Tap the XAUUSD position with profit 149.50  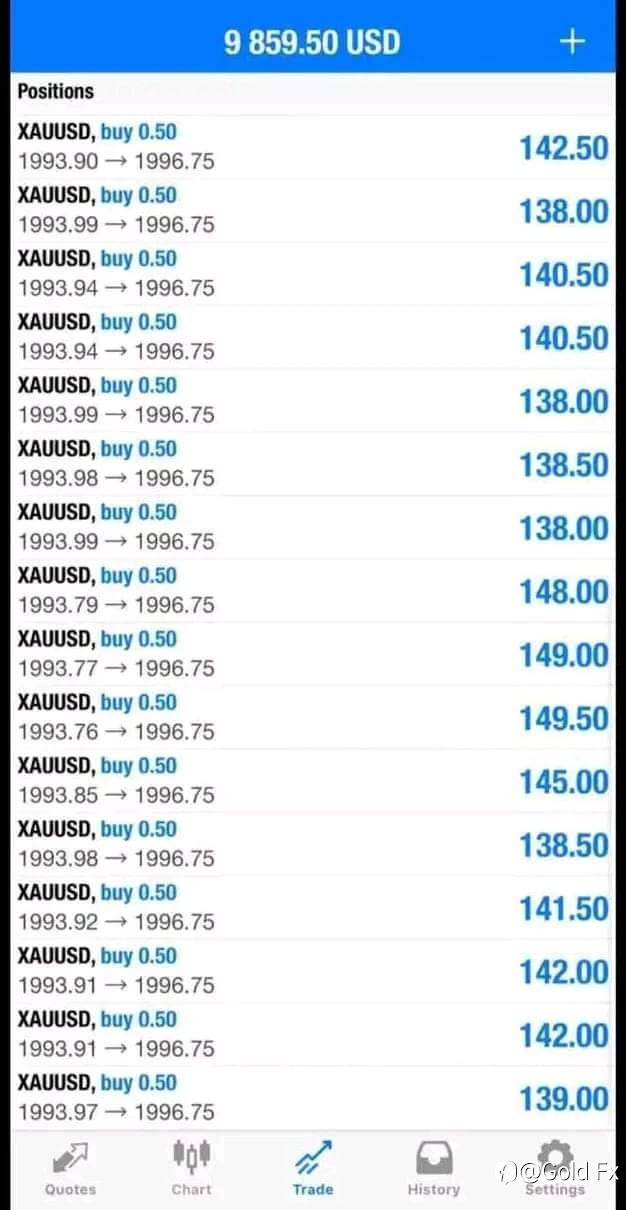(x=313, y=718)
